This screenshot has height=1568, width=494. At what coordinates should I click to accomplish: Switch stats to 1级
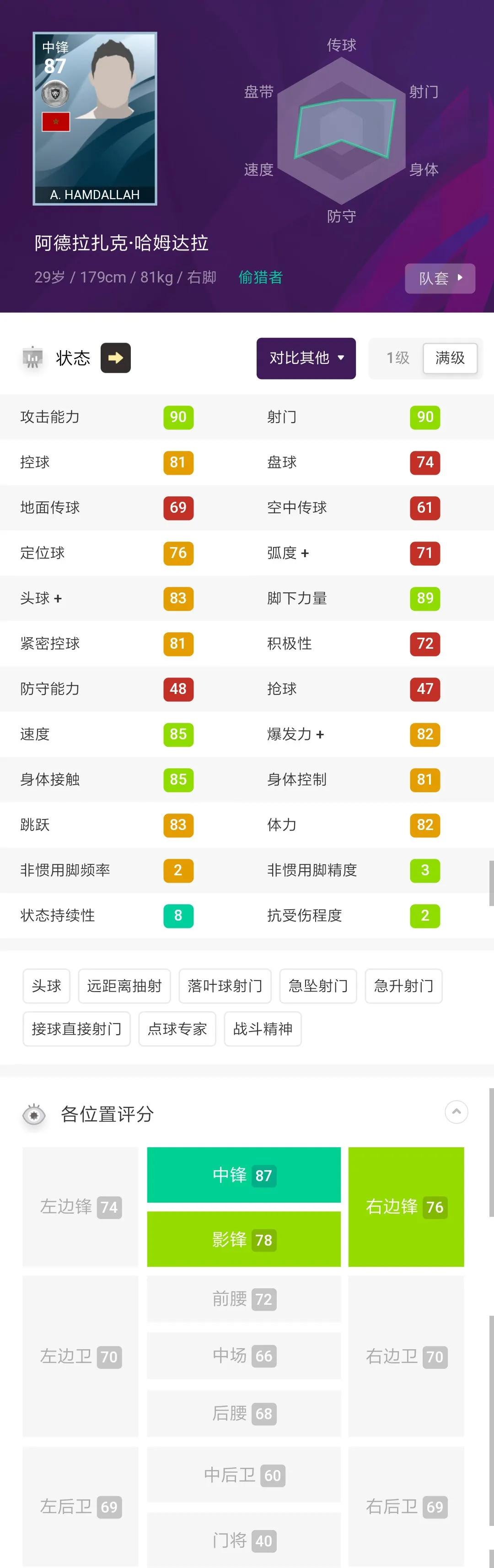pos(398,358)
